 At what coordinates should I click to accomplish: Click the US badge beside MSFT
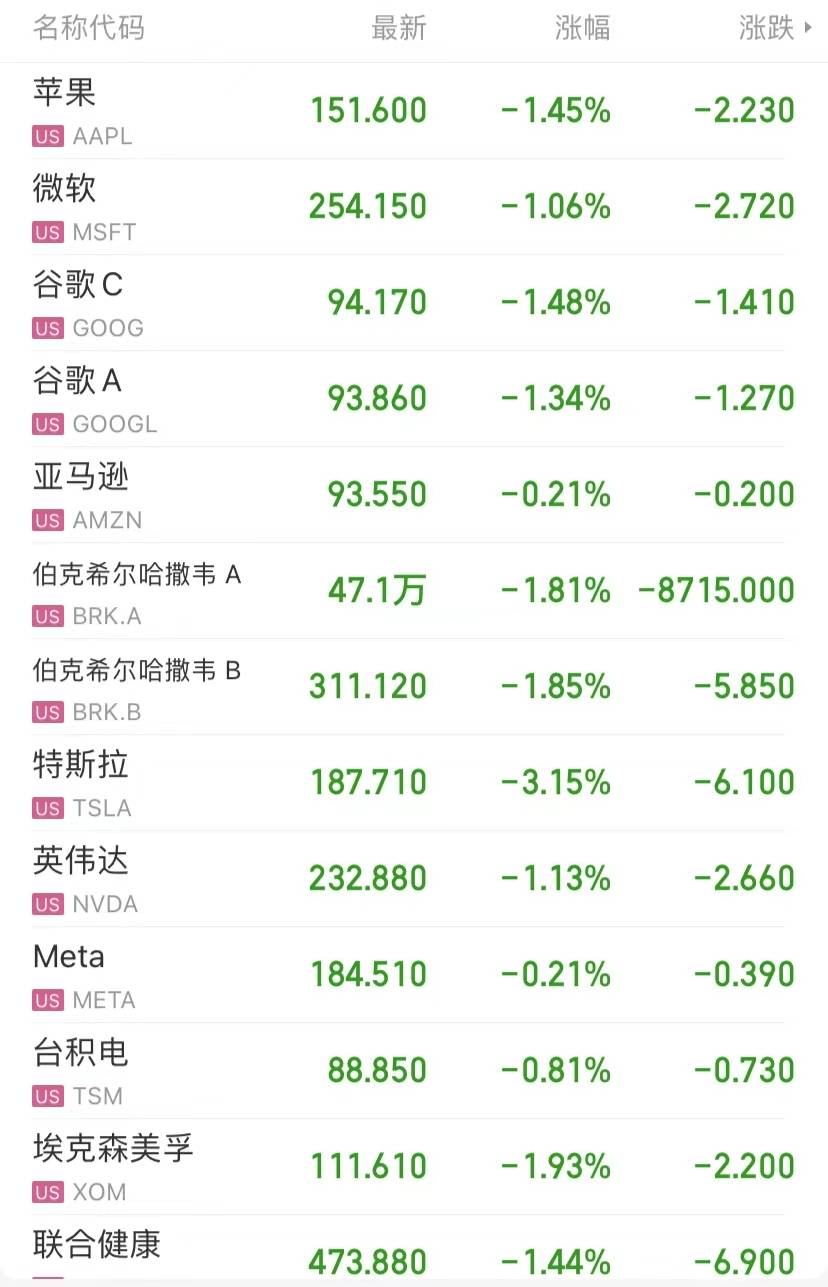46,232
